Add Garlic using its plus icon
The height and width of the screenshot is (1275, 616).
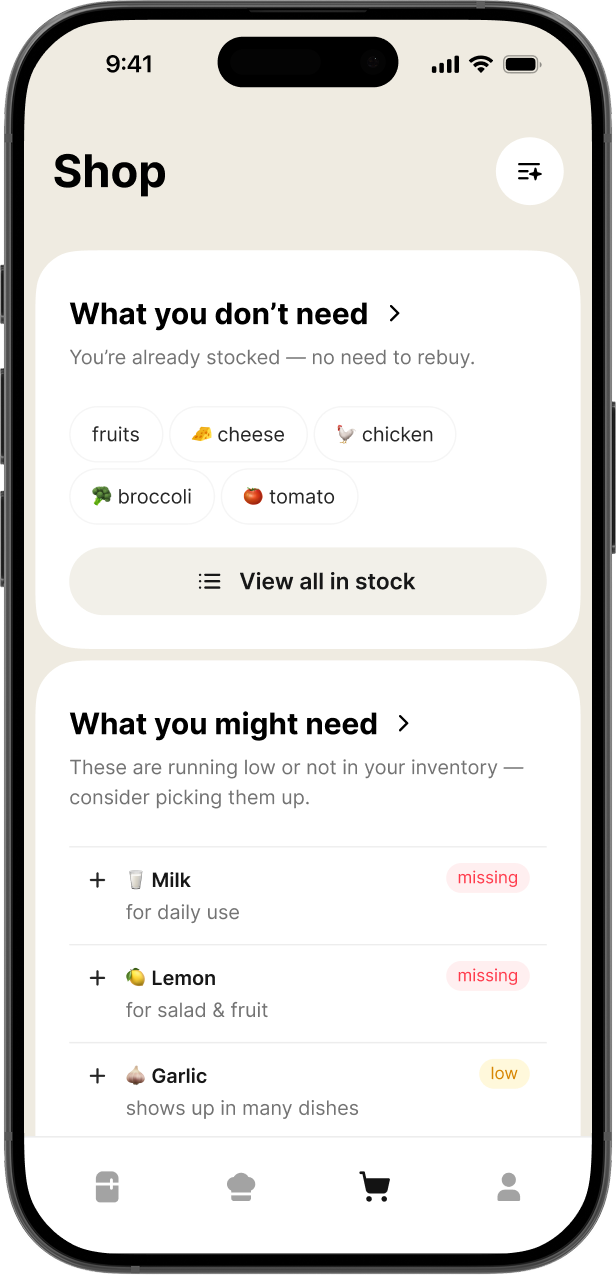tap(97, 1076)
